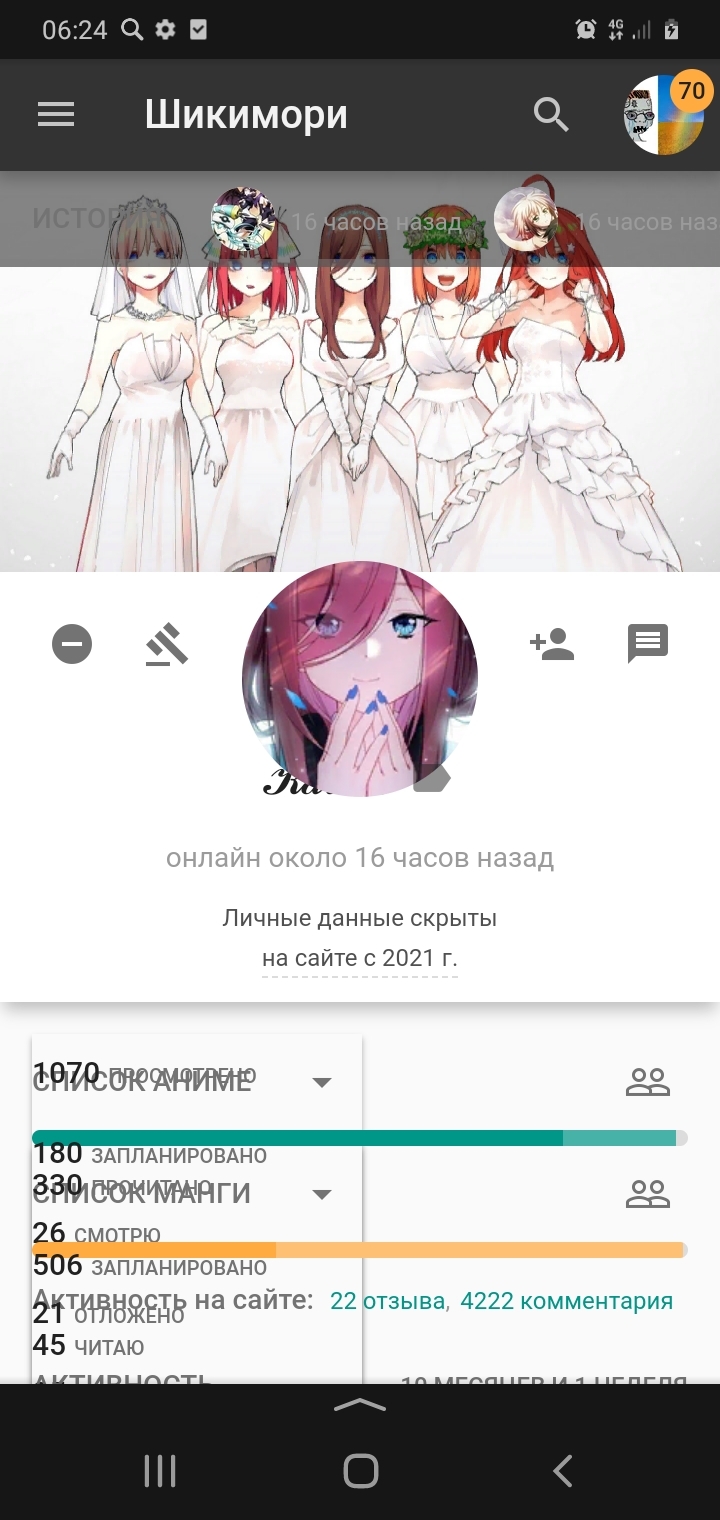Add this user as a friend
The width and height of the screenshot is (720, 1520).
pos(551,644)
